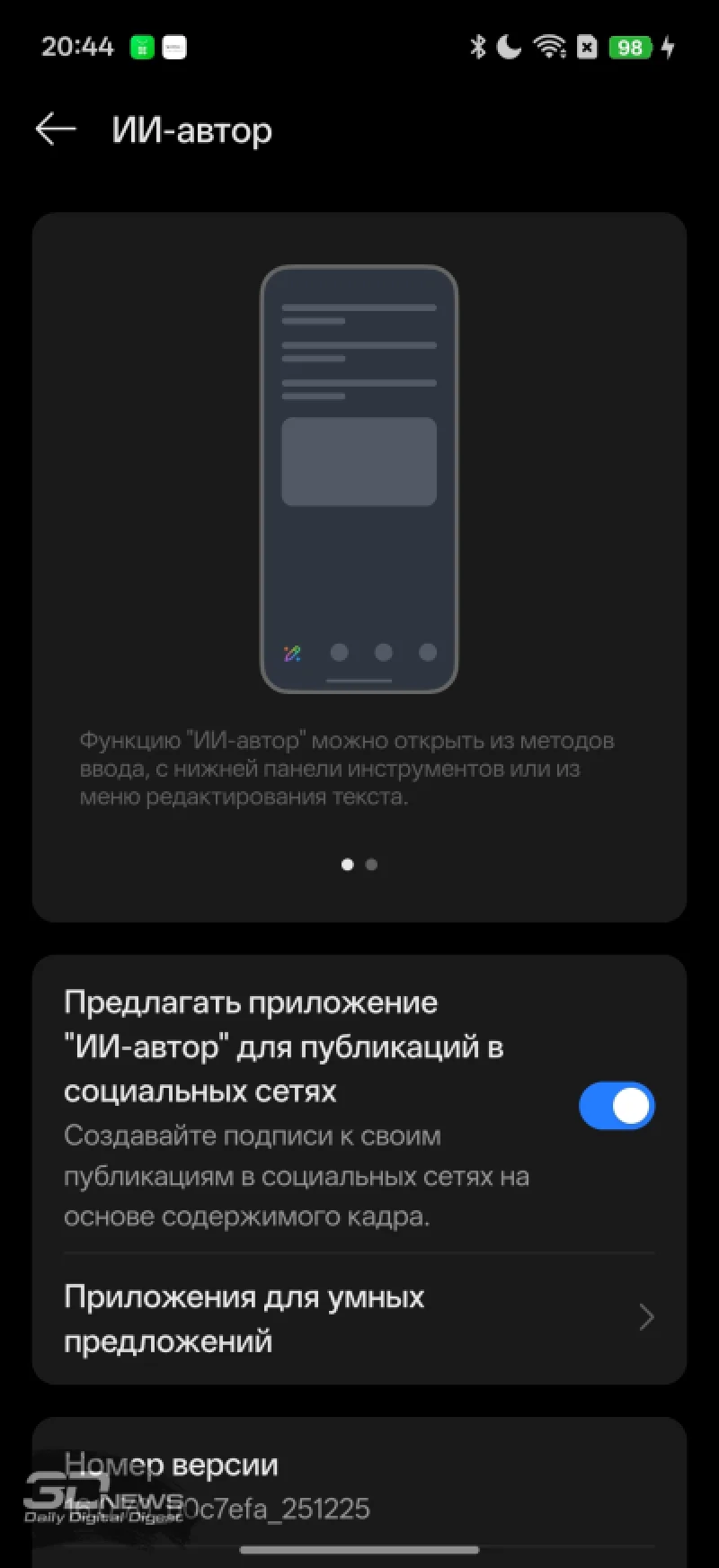Jump to second carousel page dot
719x1568 pixels.
372,865
